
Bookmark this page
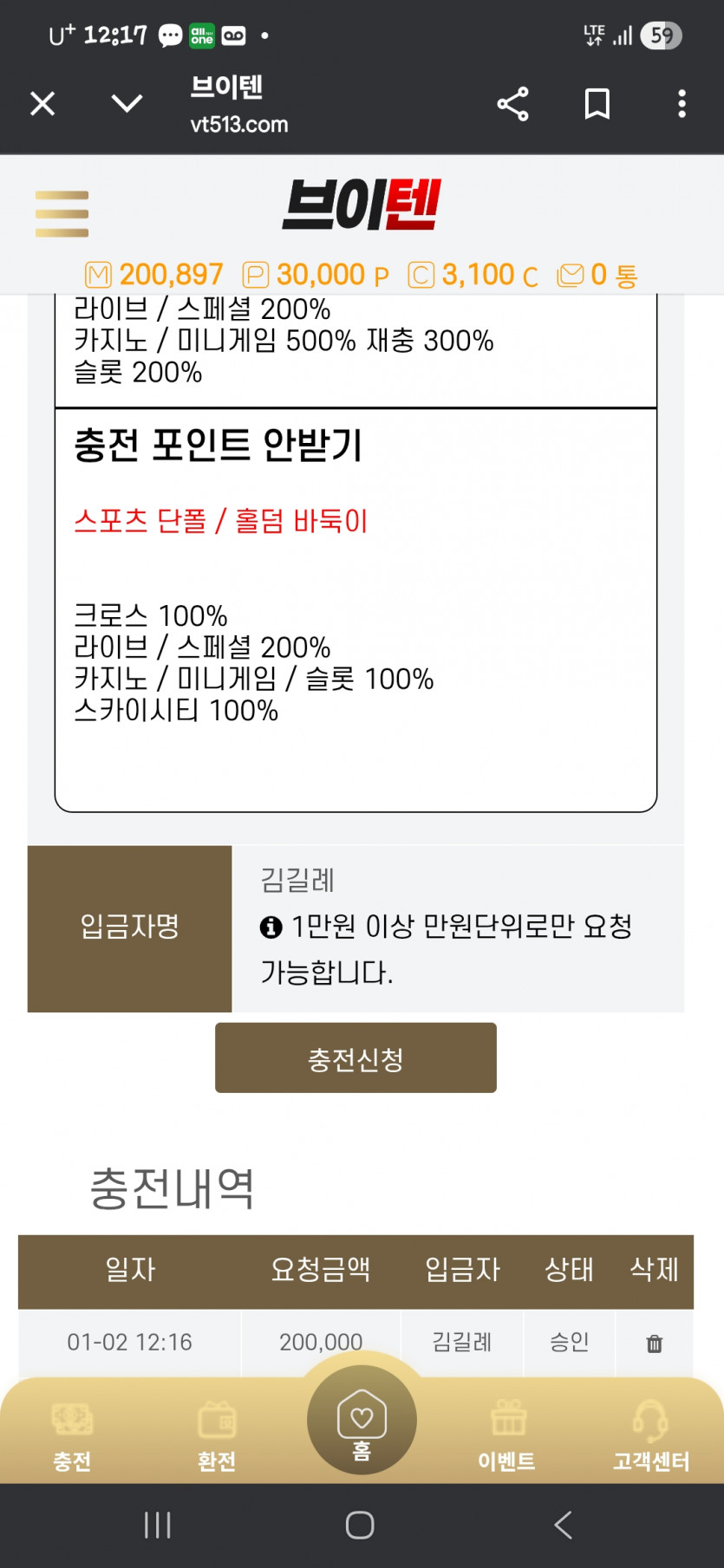pyautogui.click(x=597, y=104)
